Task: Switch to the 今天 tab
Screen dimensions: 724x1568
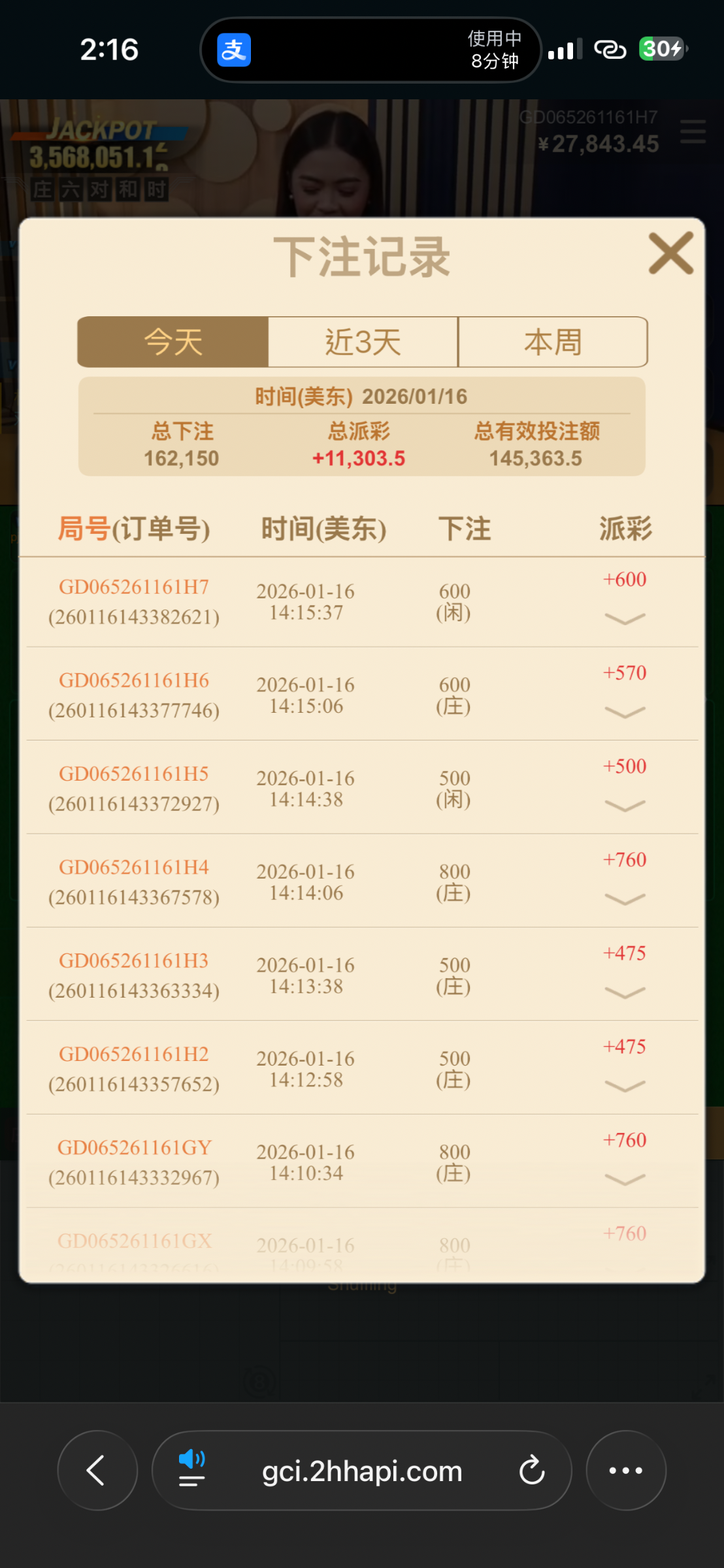Action: point(173,342)
